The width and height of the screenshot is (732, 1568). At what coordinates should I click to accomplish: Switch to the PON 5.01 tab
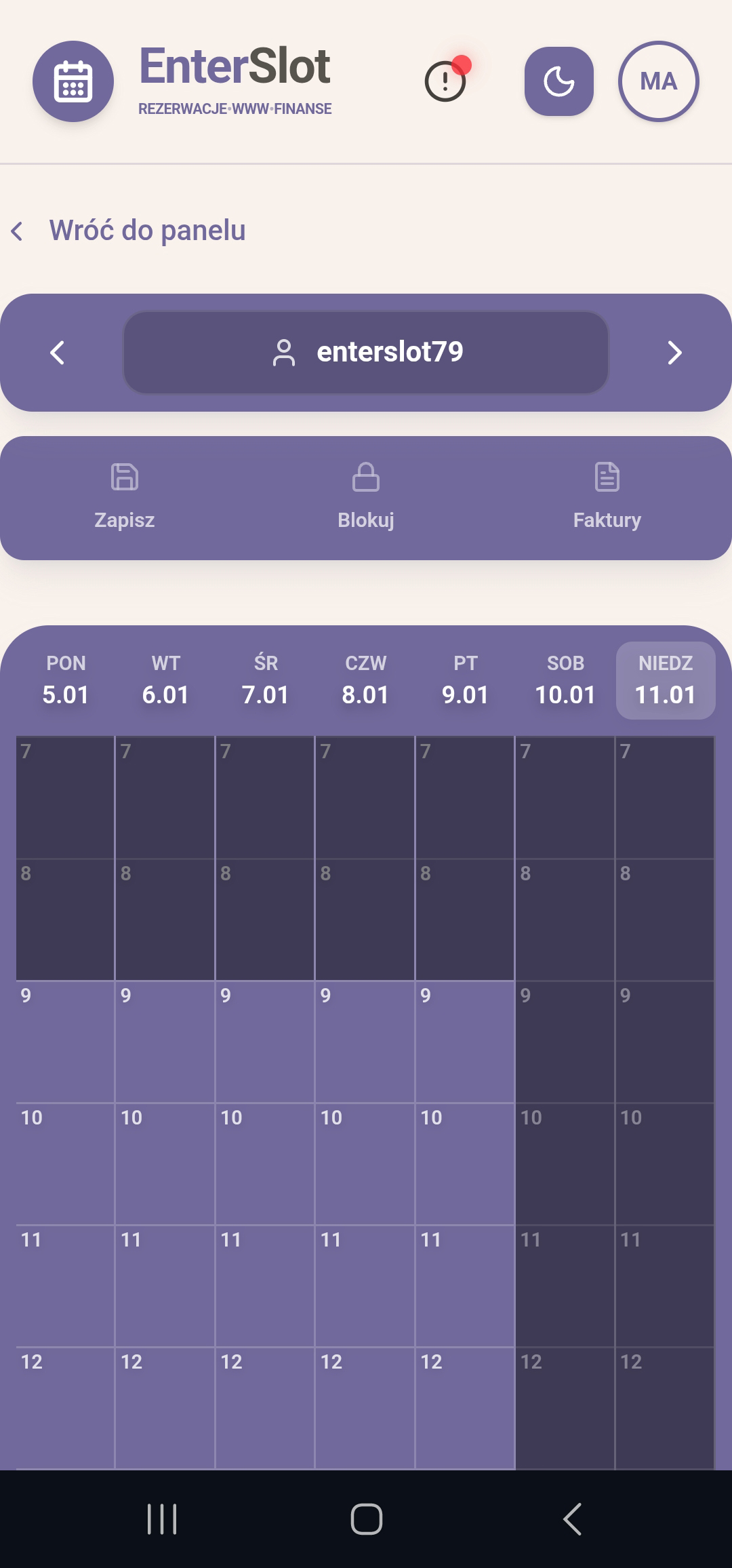pos(66,679)
